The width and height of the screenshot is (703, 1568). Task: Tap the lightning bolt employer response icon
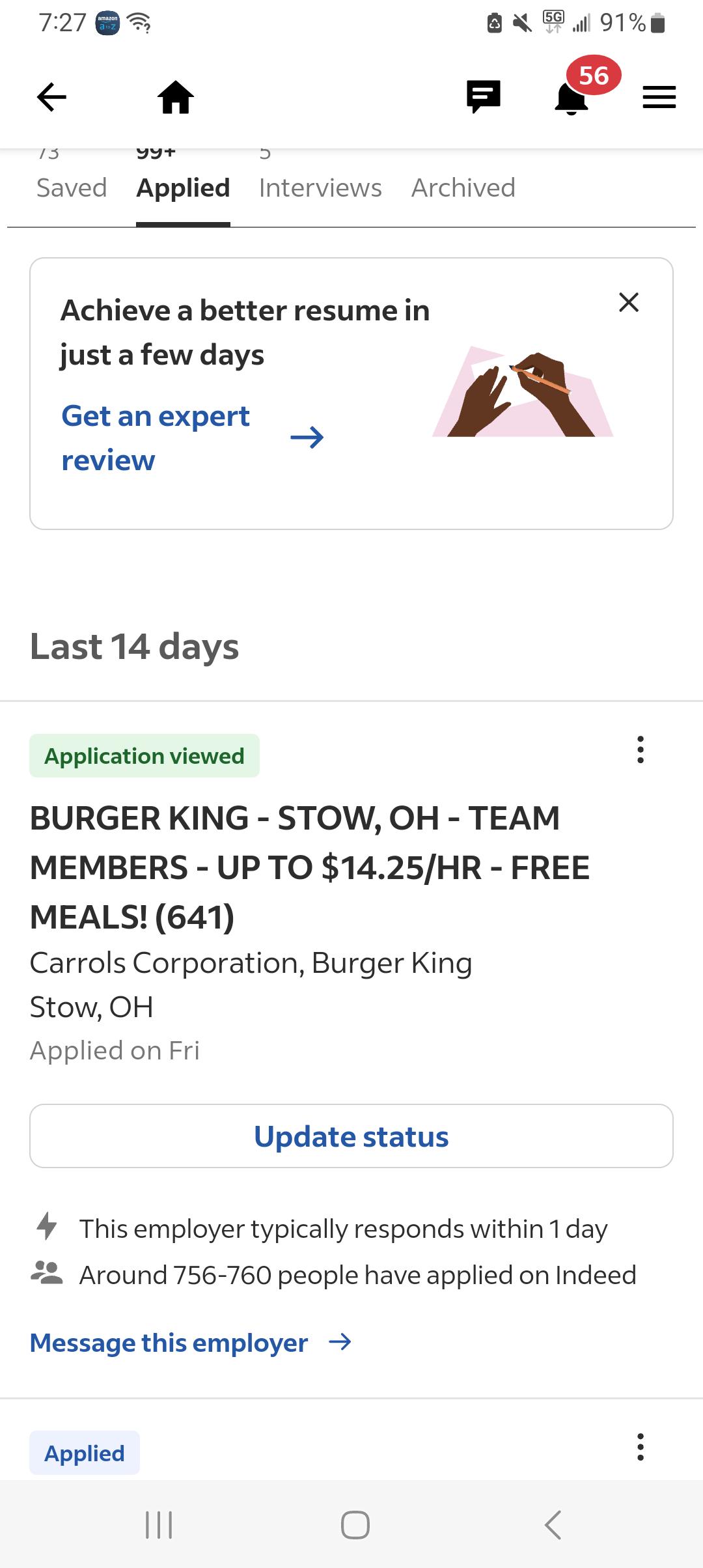click(46, 1227)
